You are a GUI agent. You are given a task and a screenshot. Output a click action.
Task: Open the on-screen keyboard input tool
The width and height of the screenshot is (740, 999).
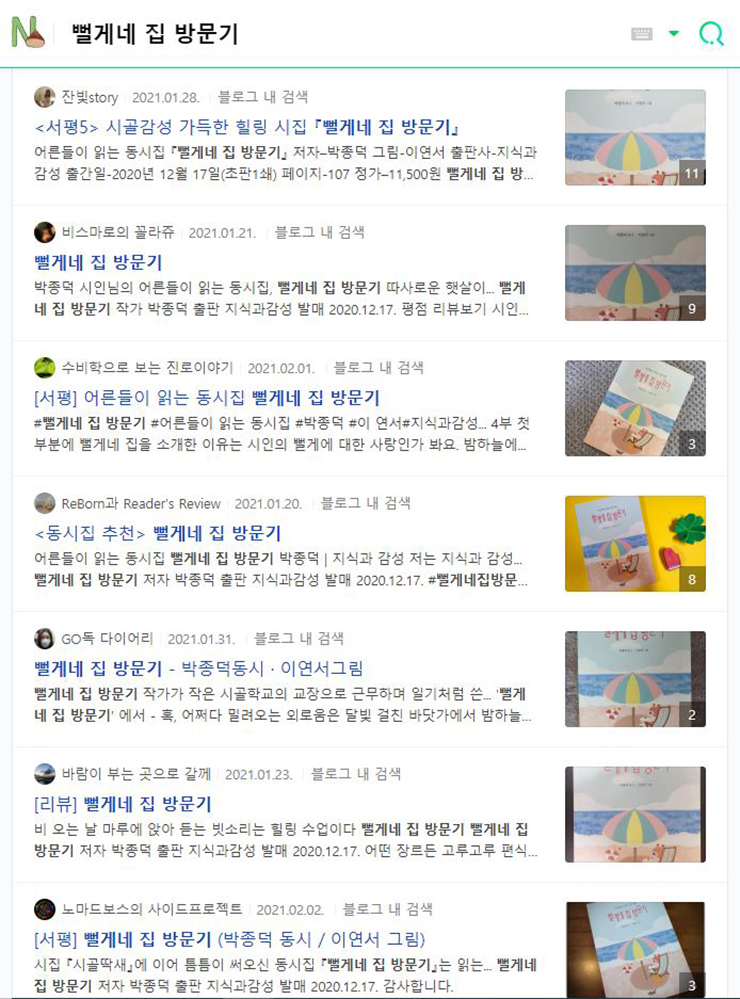(642, 34)
